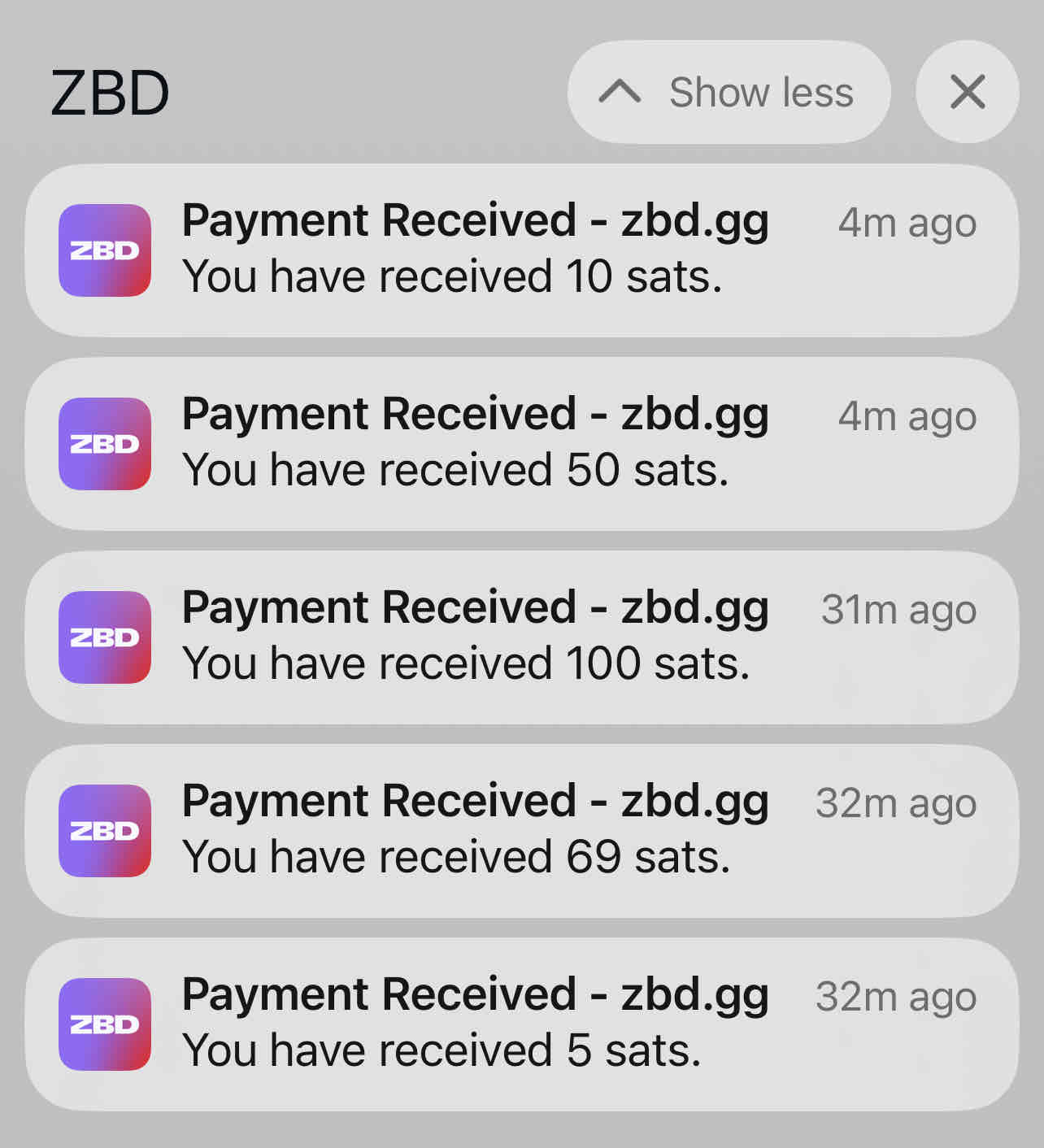Clear the ZBD notification group
Screen dimensions: 1044x1148
coord(967,92)
